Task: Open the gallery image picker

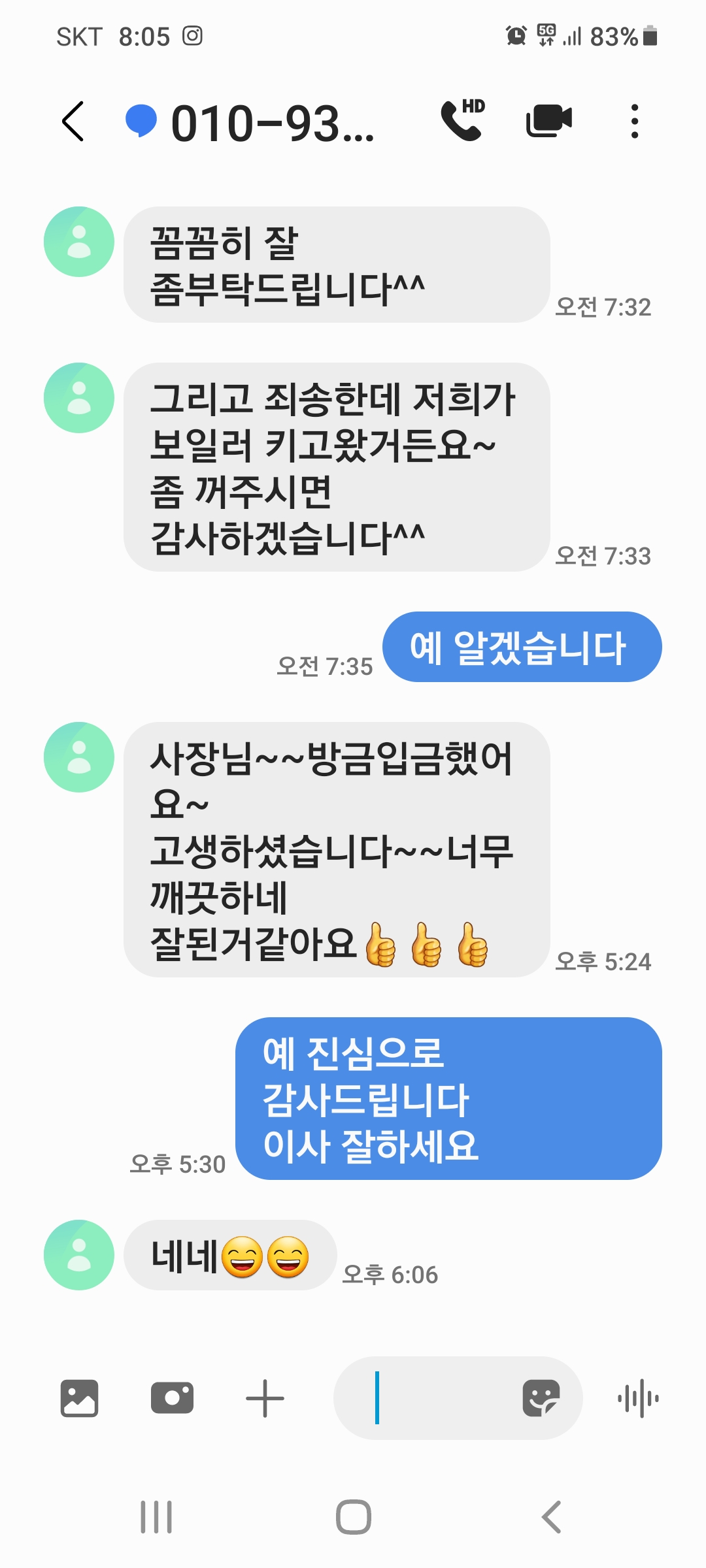Action: pos(79,1398)
